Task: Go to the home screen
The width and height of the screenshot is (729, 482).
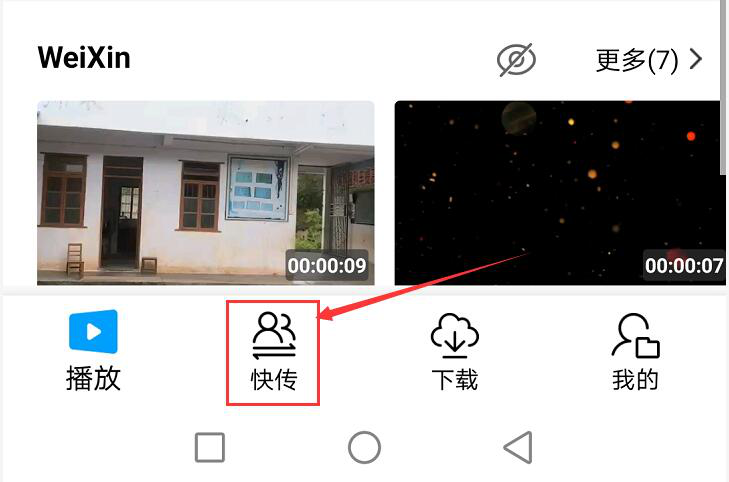Action: pos(364,447)
